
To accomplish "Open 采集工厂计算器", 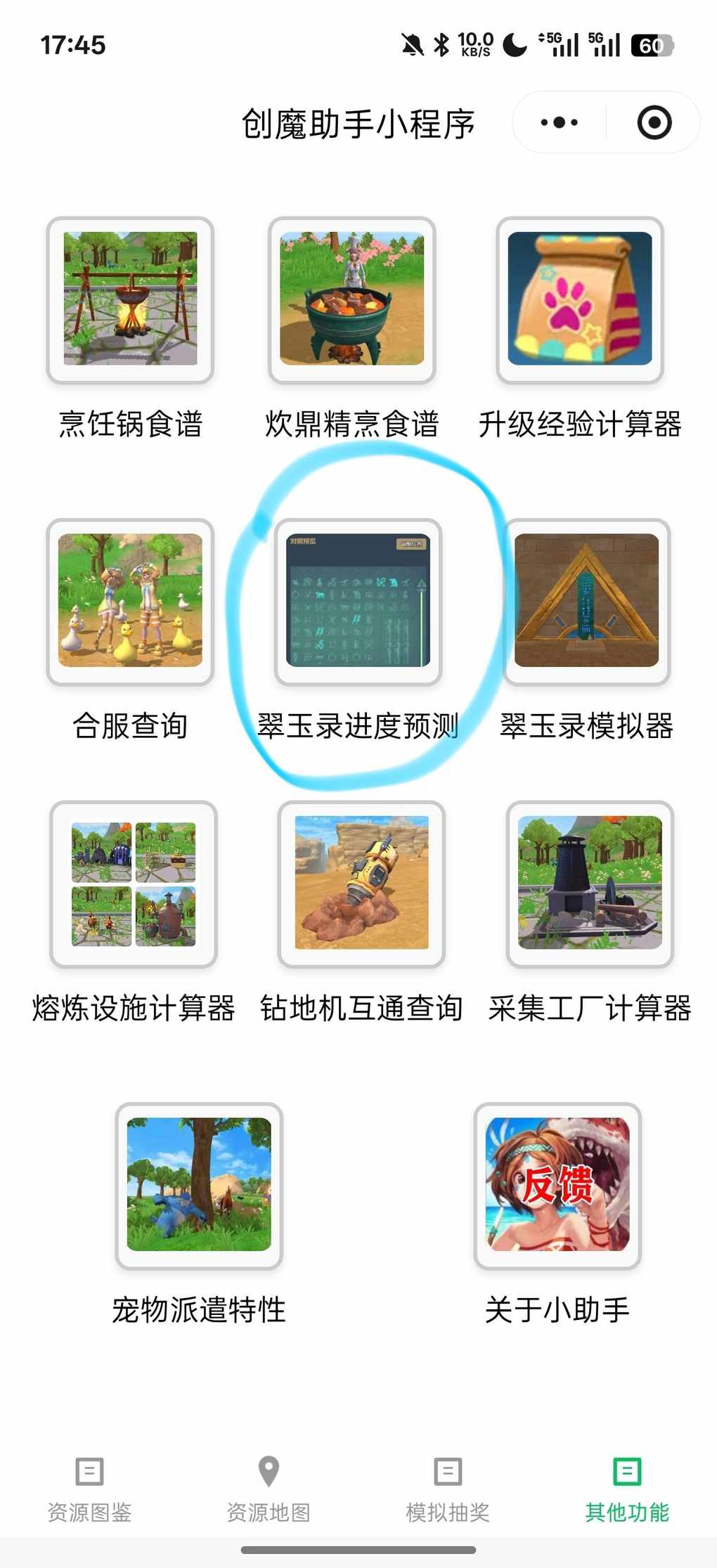I will tap(590, 883).
